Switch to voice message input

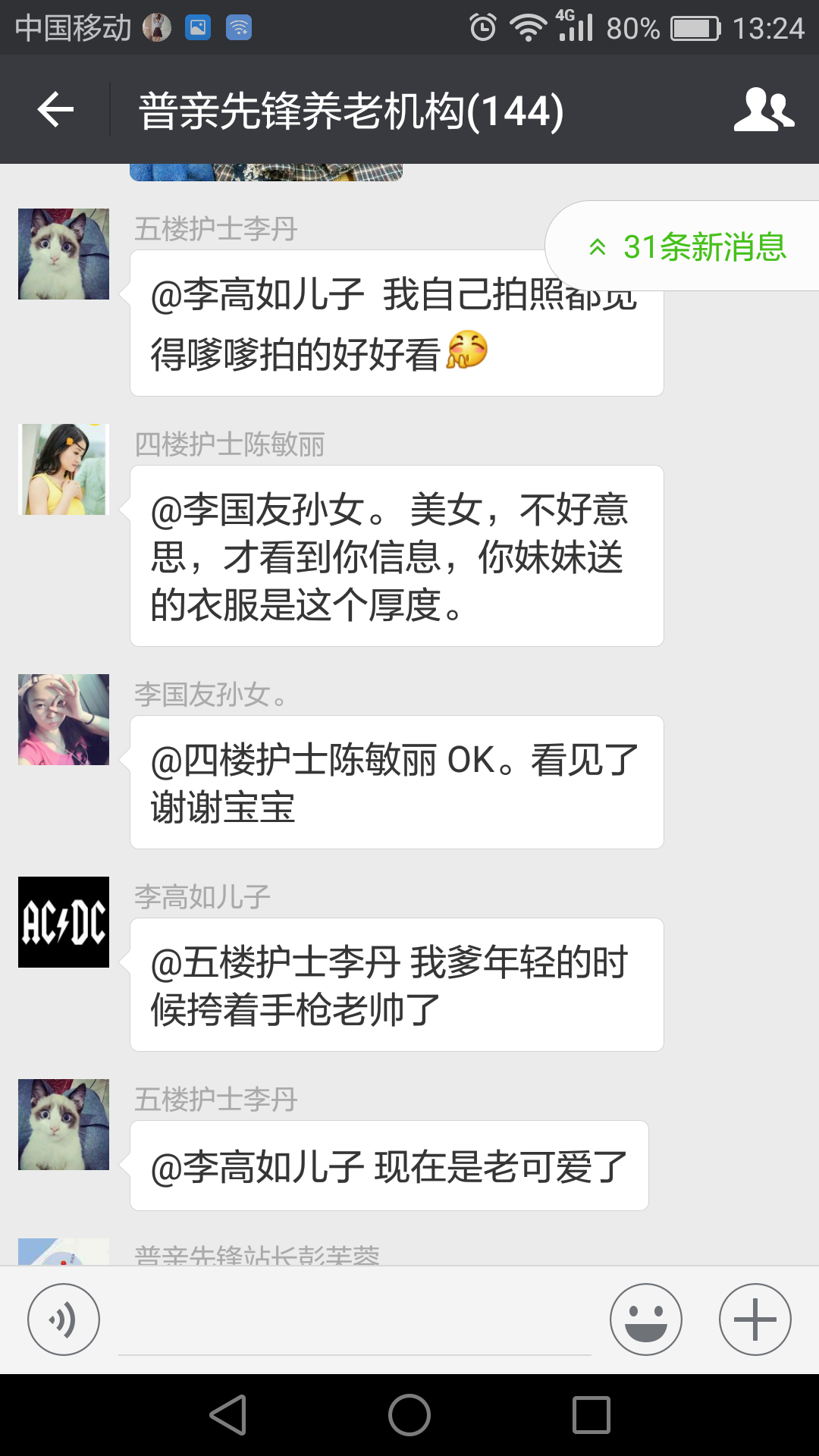(x=64, y=1319)
